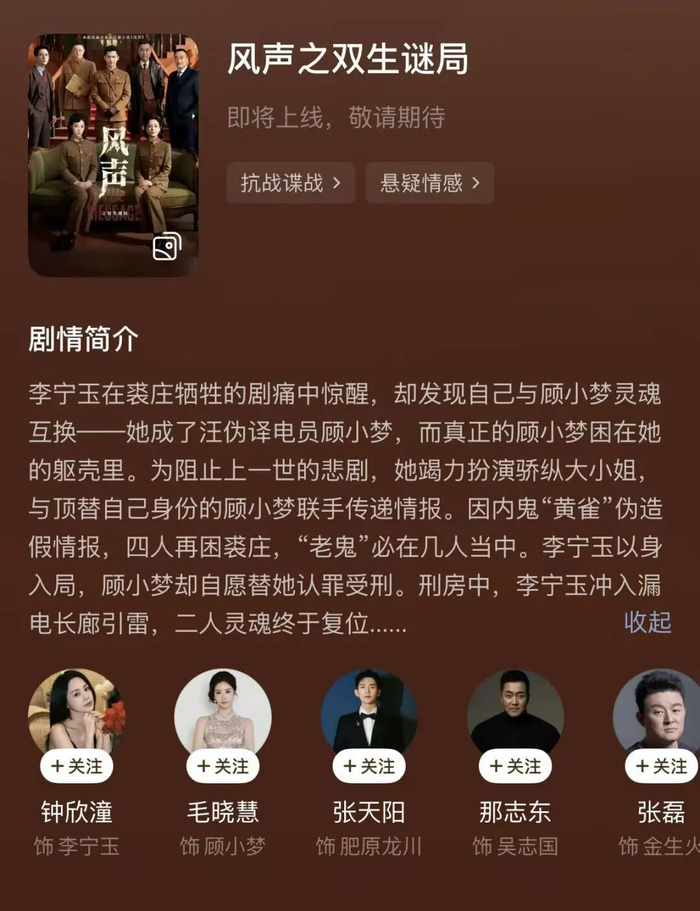
Task: View 毛晓慧's profile photo
Action: tap(222, 710)
